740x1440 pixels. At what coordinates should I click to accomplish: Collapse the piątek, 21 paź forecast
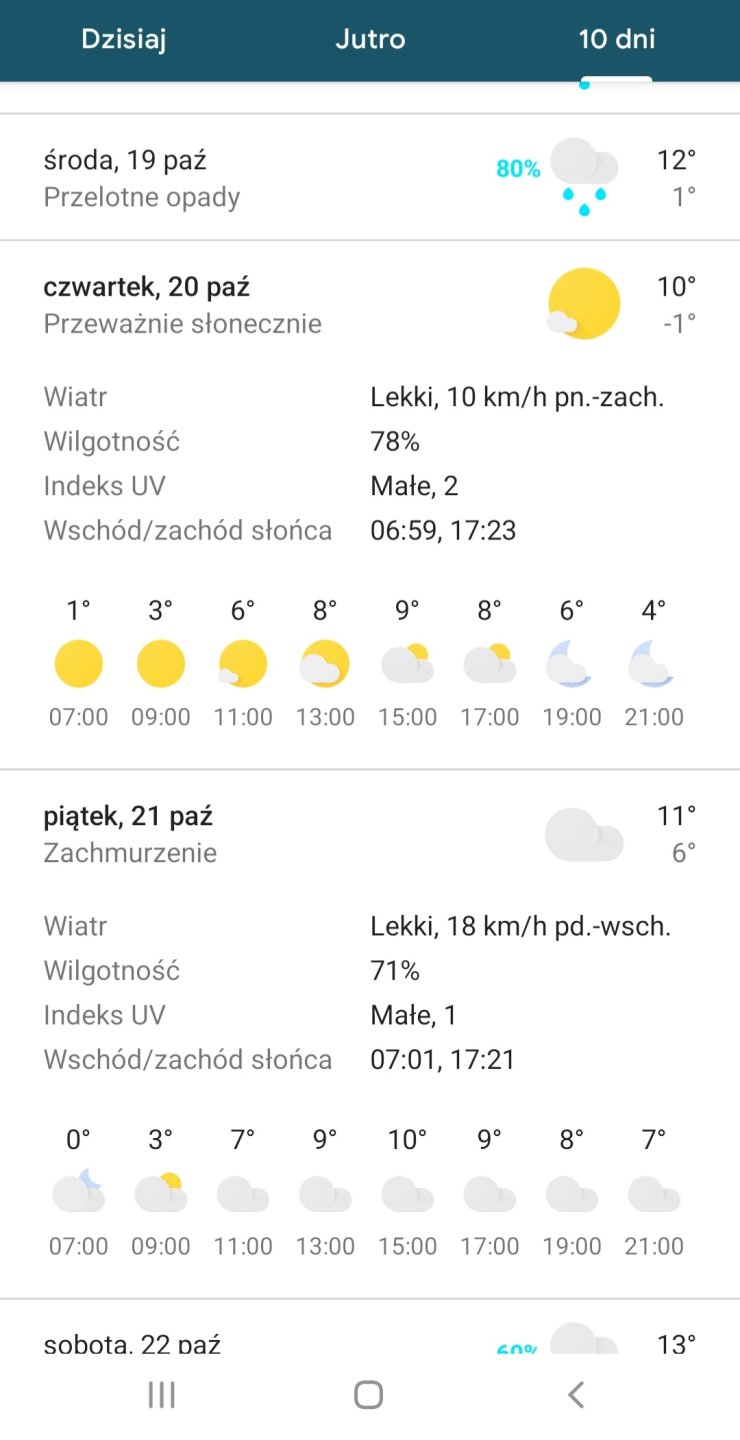coord(369,833)
